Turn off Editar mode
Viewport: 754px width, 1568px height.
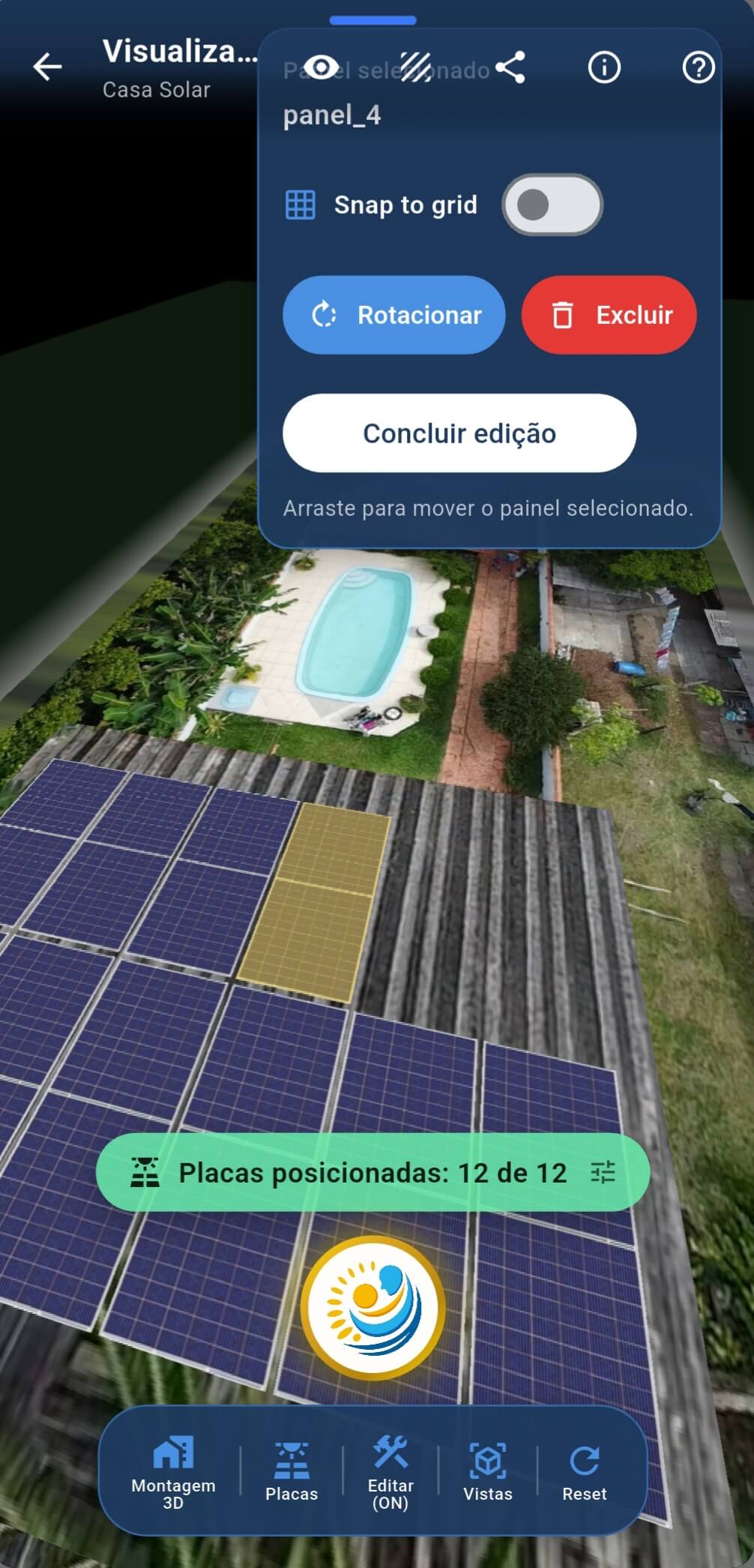pos(390,1471)
